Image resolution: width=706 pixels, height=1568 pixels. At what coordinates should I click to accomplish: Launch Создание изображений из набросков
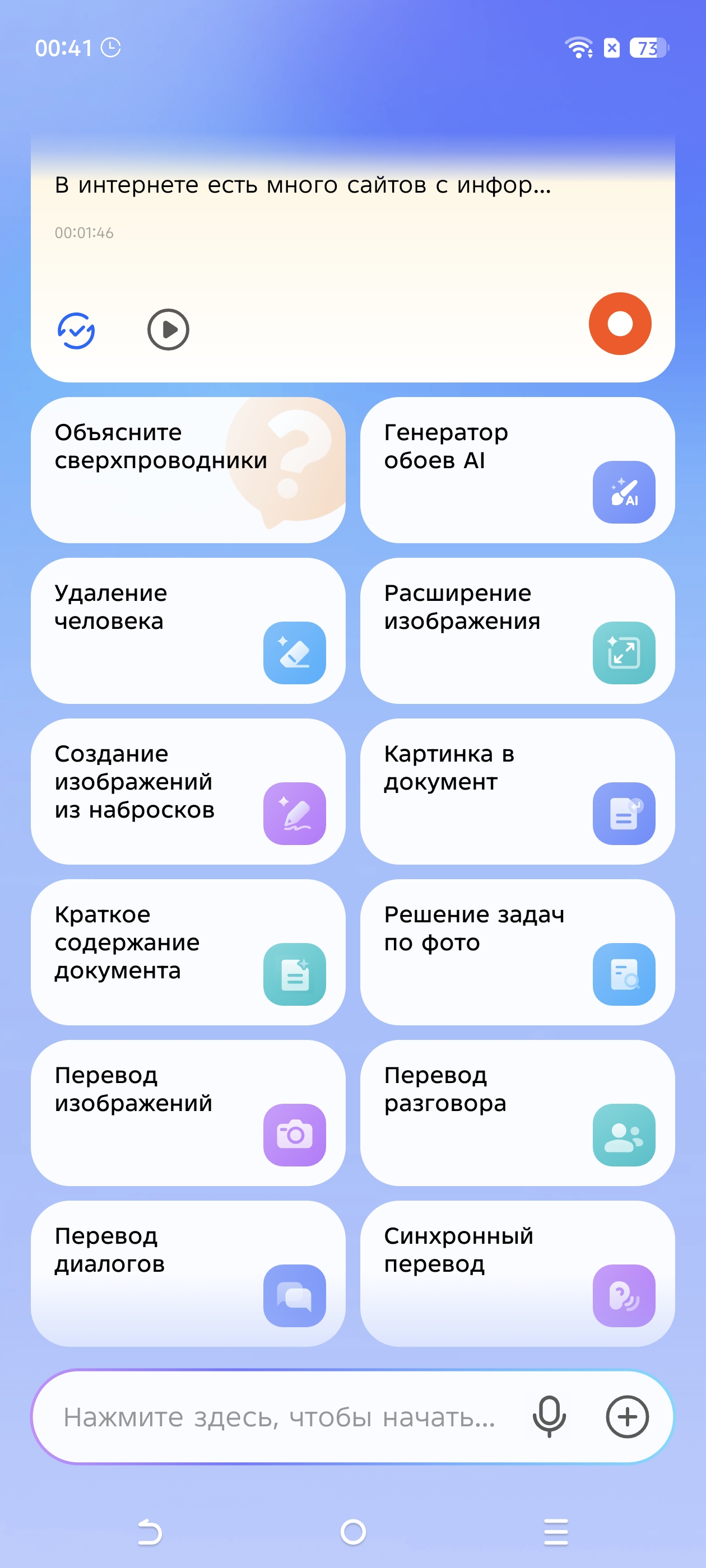coord(188,791)
